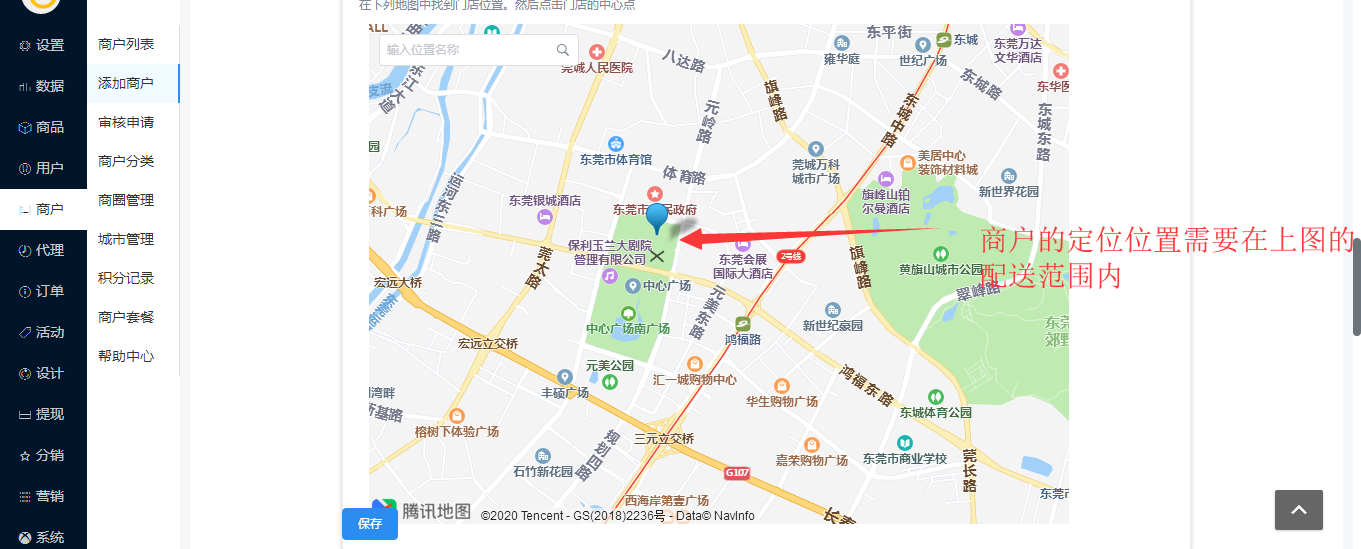Open 商户列表 submenu

(x=126, y=44)
